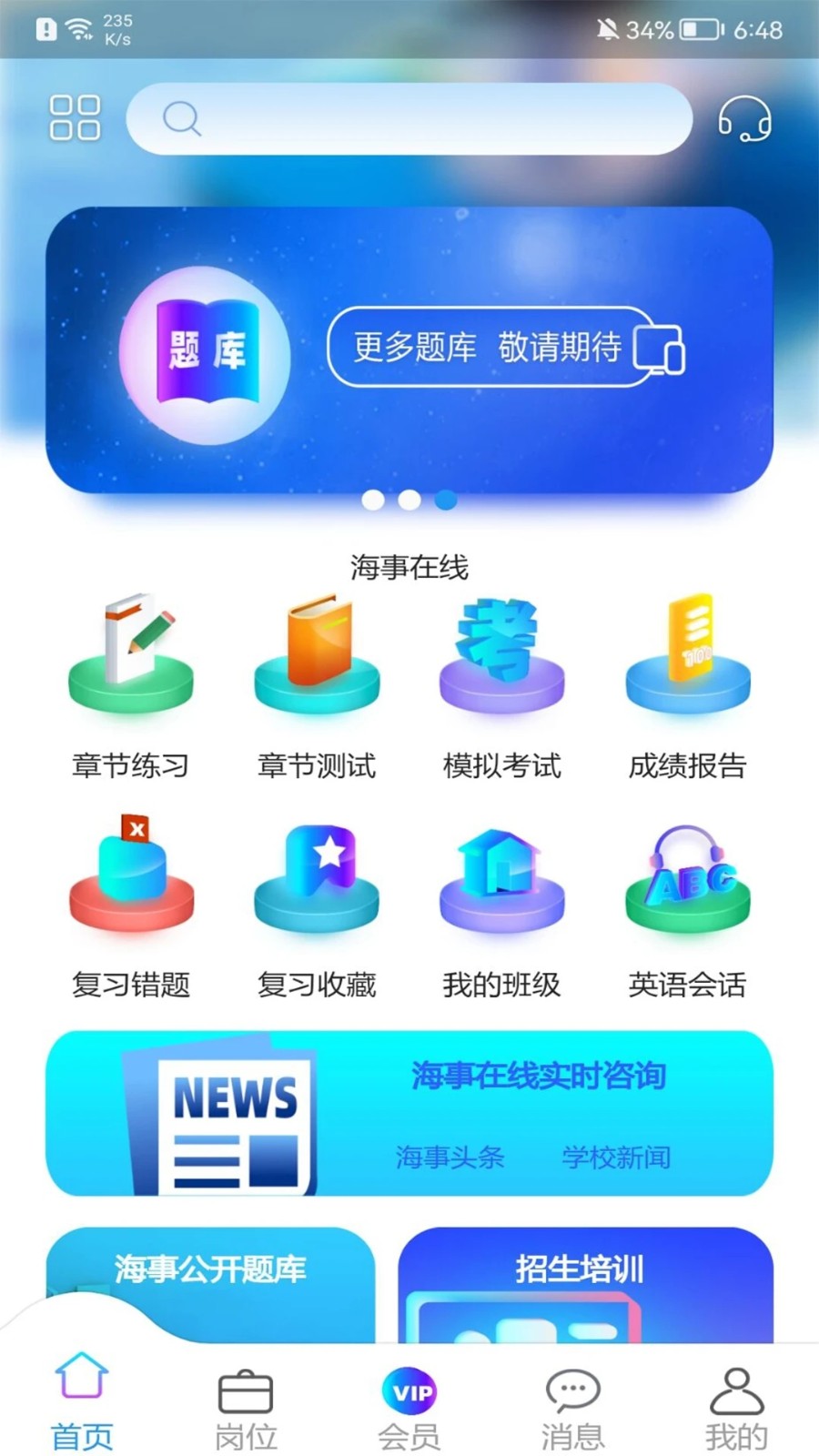Open the headset customer service icon
This screenshot has width=819, height=1456.
pos(746,120)
